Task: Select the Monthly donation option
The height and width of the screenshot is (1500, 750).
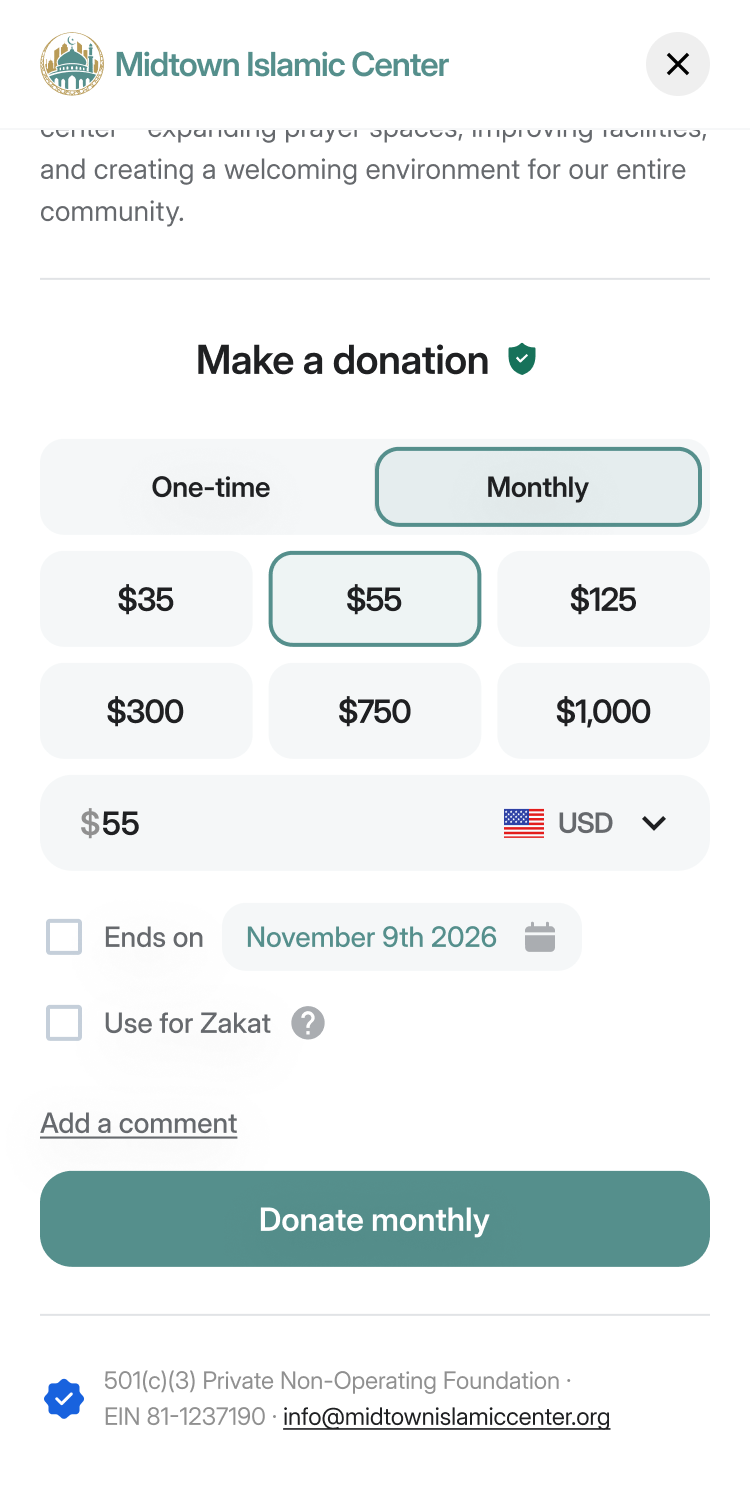Action: click(538, 487)
